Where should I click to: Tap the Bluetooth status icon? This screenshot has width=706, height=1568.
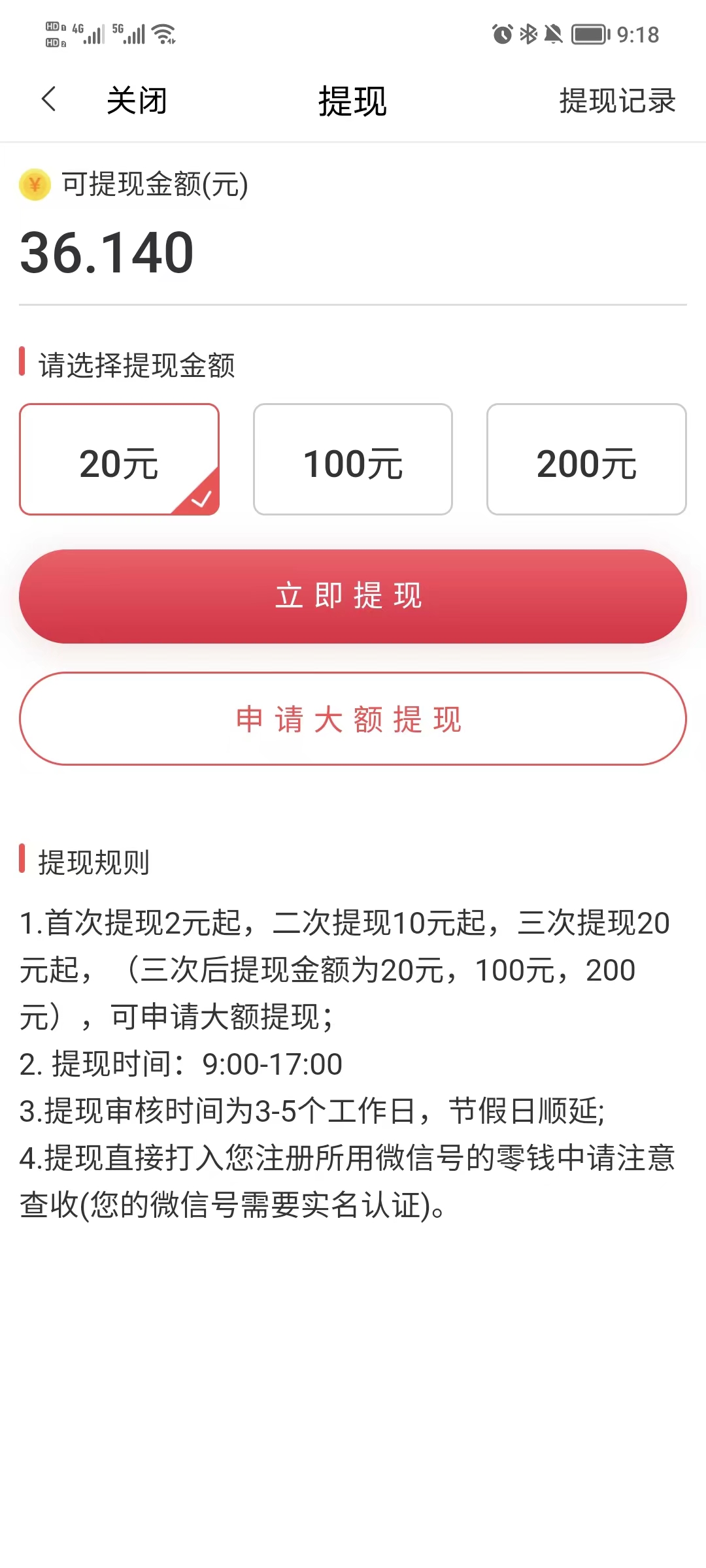tap(528, 34)
